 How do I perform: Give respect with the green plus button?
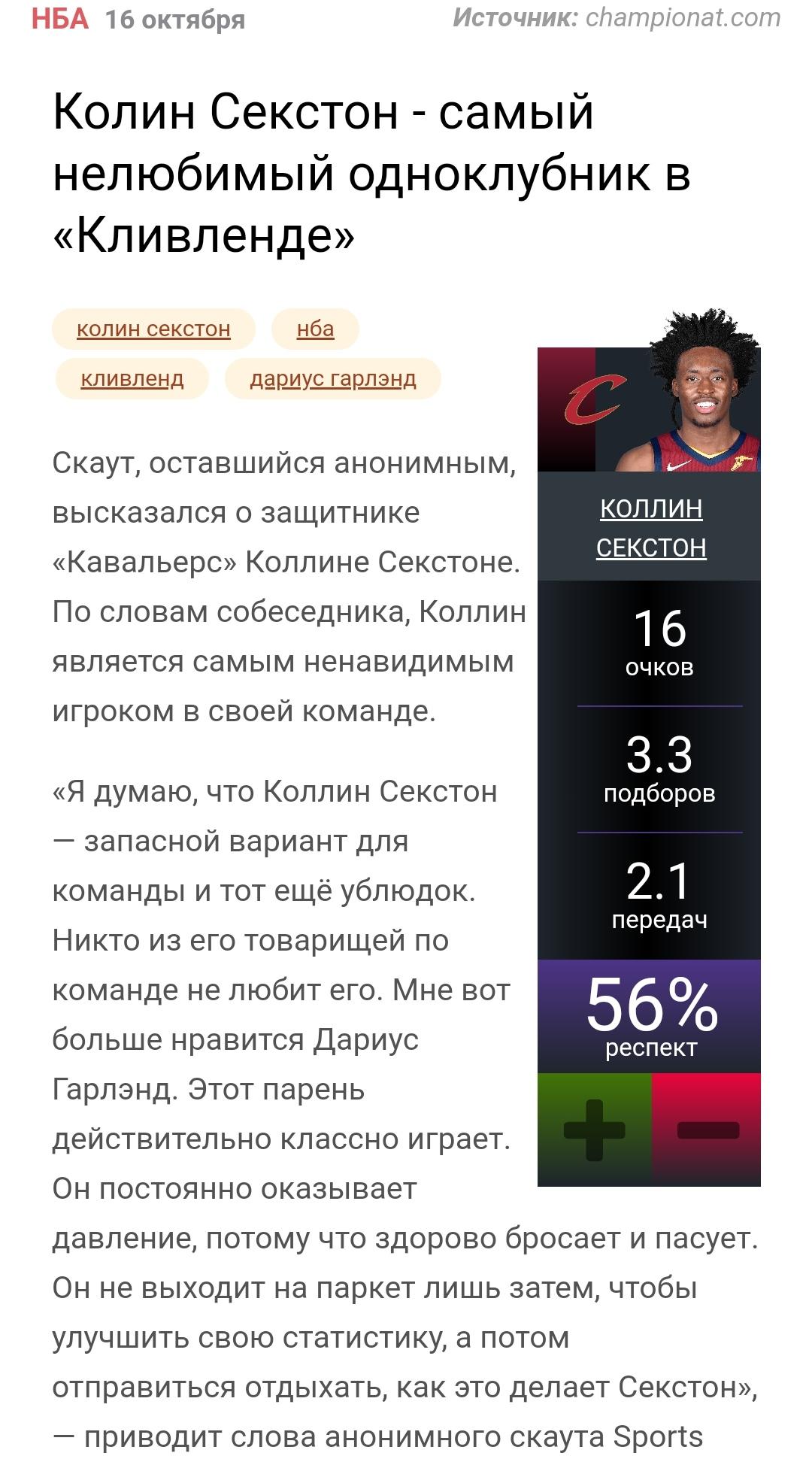pos(594,1129)
